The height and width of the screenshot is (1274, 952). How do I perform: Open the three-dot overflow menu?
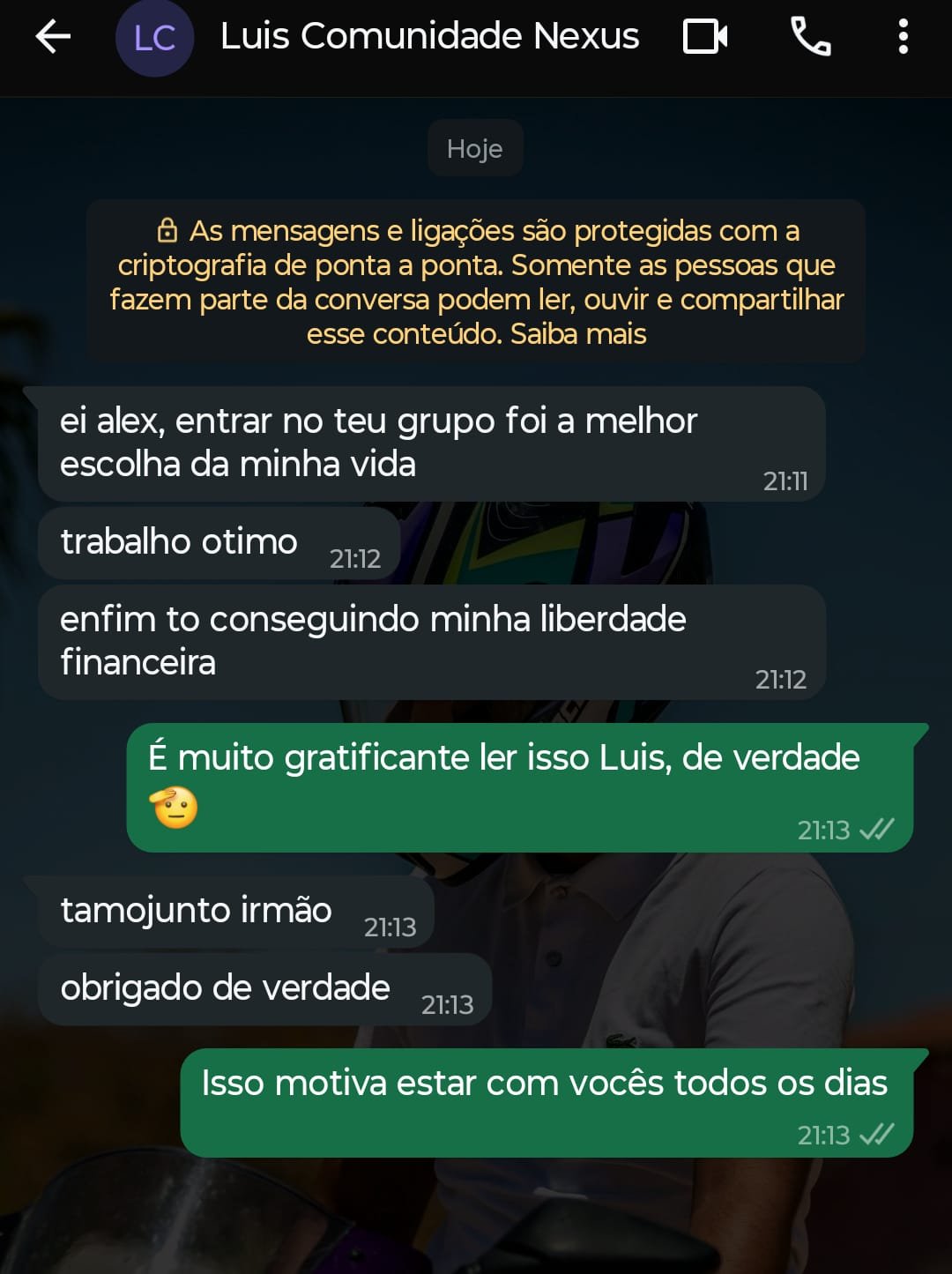click(902, 37)
